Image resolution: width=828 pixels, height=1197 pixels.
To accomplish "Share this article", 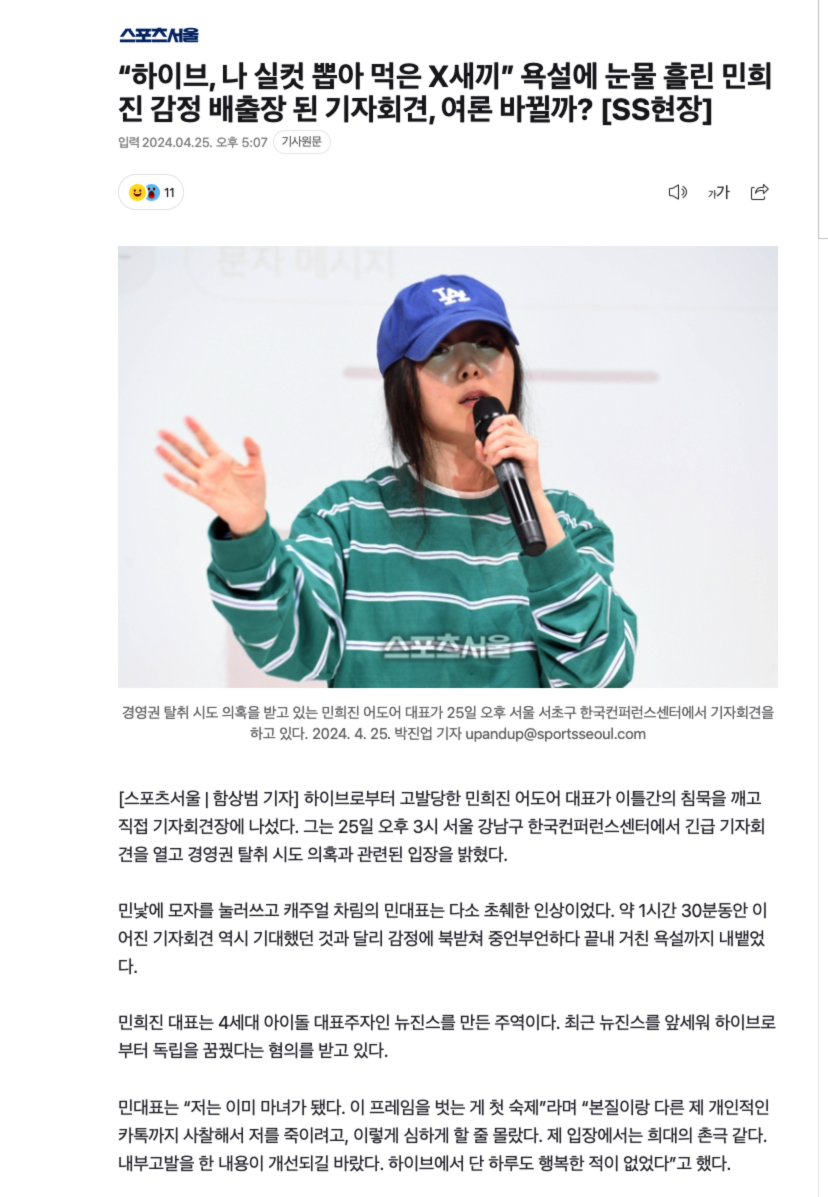I will tap(759, 192).
